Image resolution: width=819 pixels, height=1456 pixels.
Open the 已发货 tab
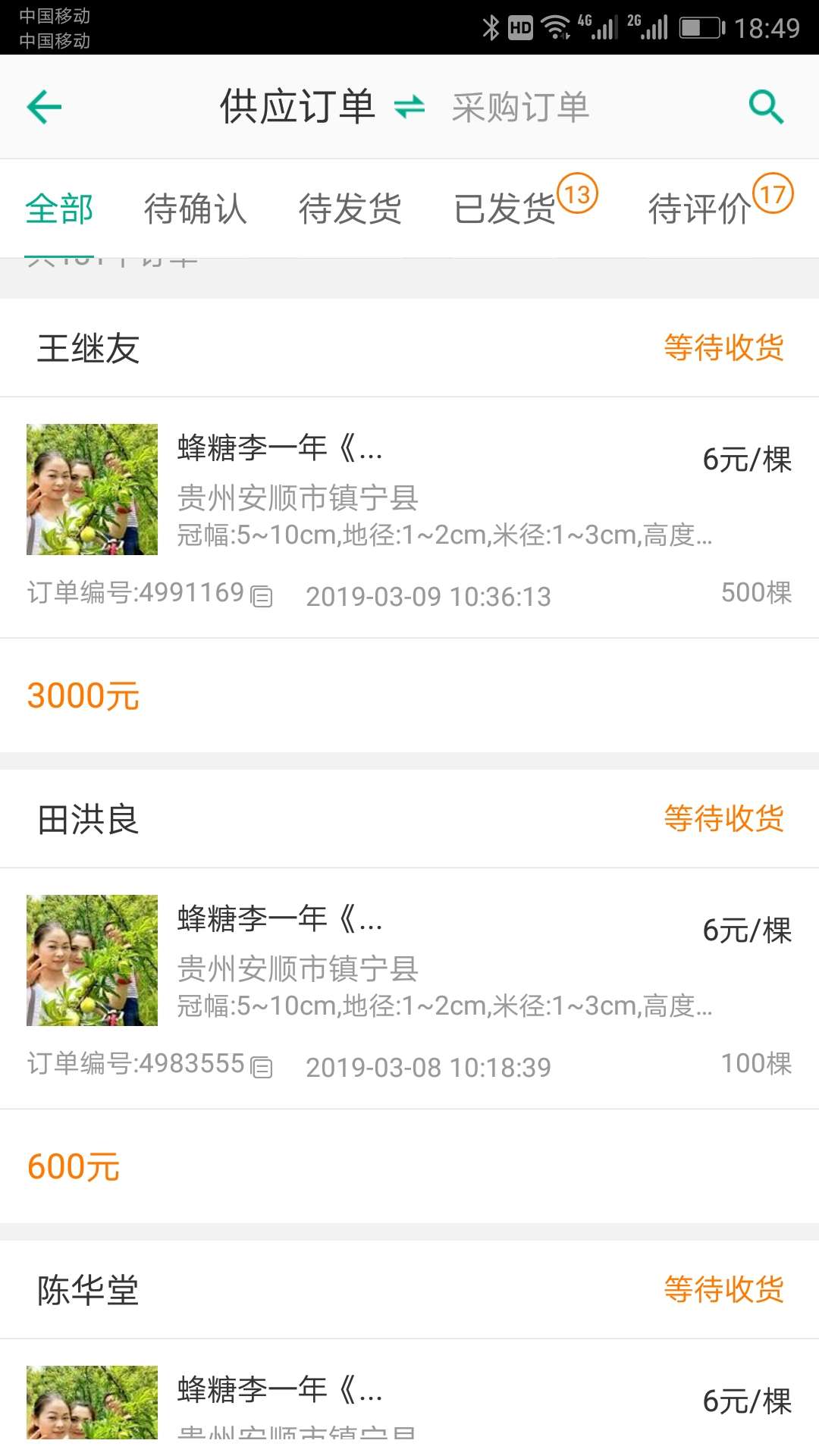(x=505, y=209)
